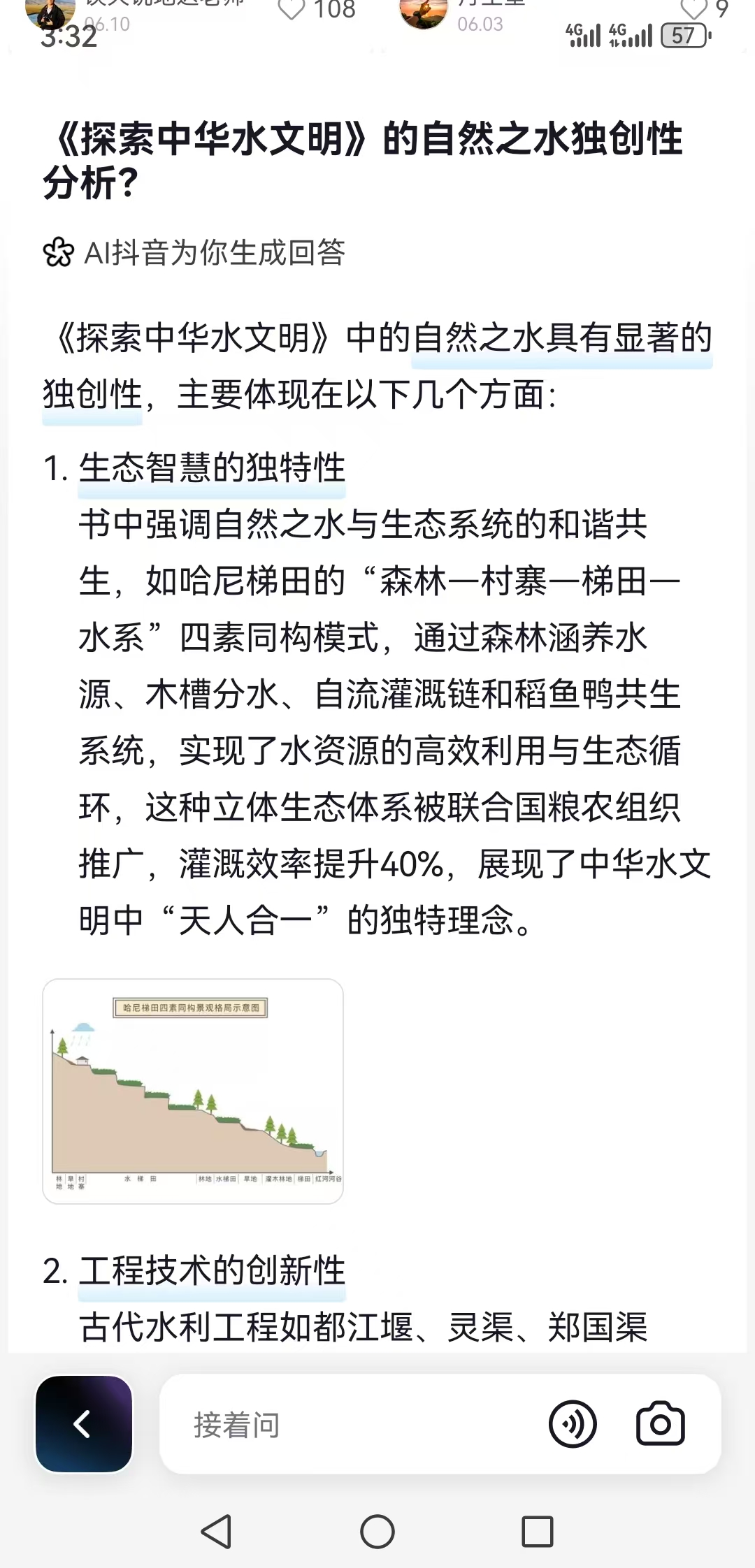Type a follow-up in the 接着问 field
The height and width of the screenshot is (1568, 755).
pyautogui.click(x=350, y=1425)
